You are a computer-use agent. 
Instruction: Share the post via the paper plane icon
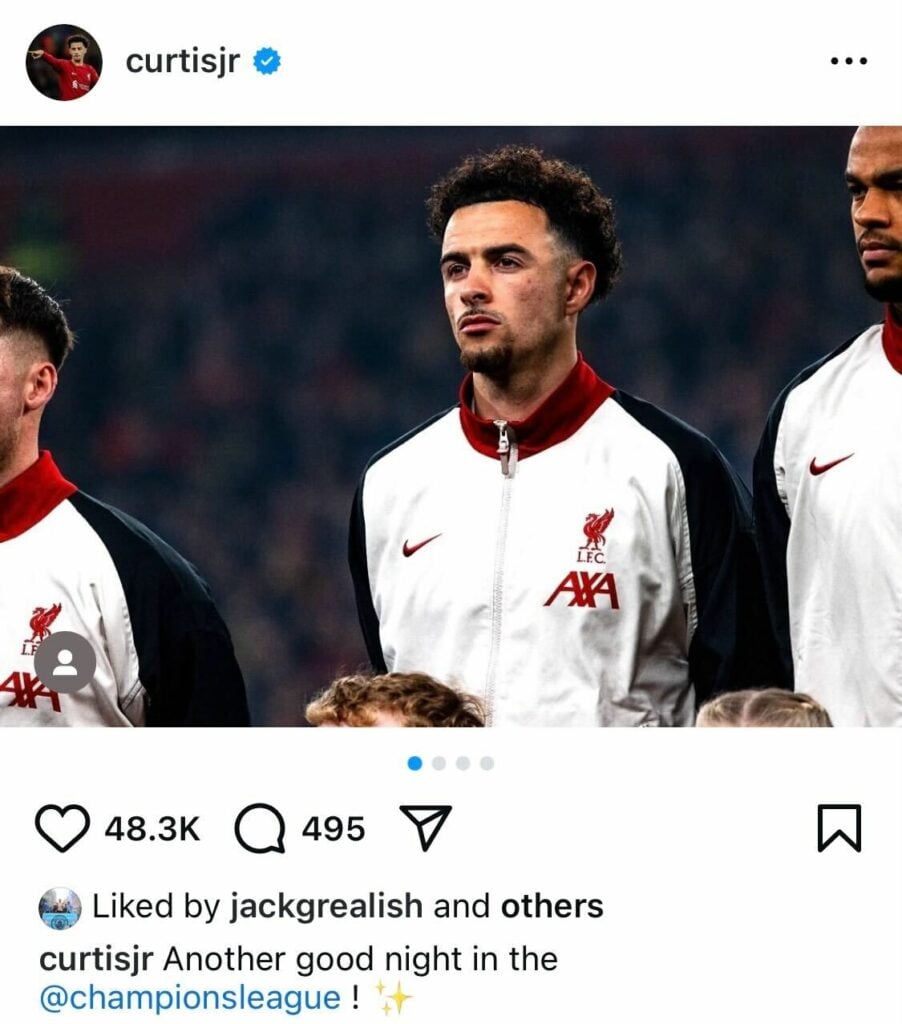point(425,828)
